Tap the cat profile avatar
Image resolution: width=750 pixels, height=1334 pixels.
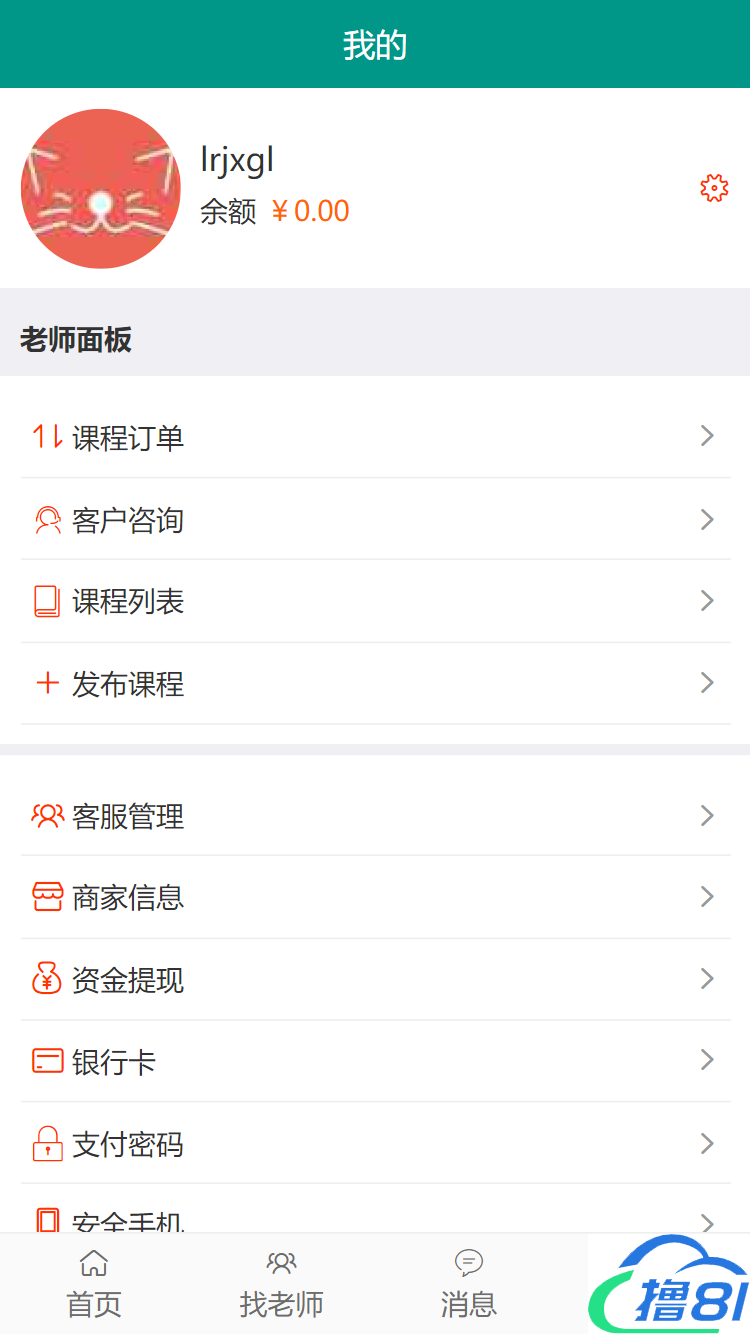pyautogui.click(x=100, y=189)
